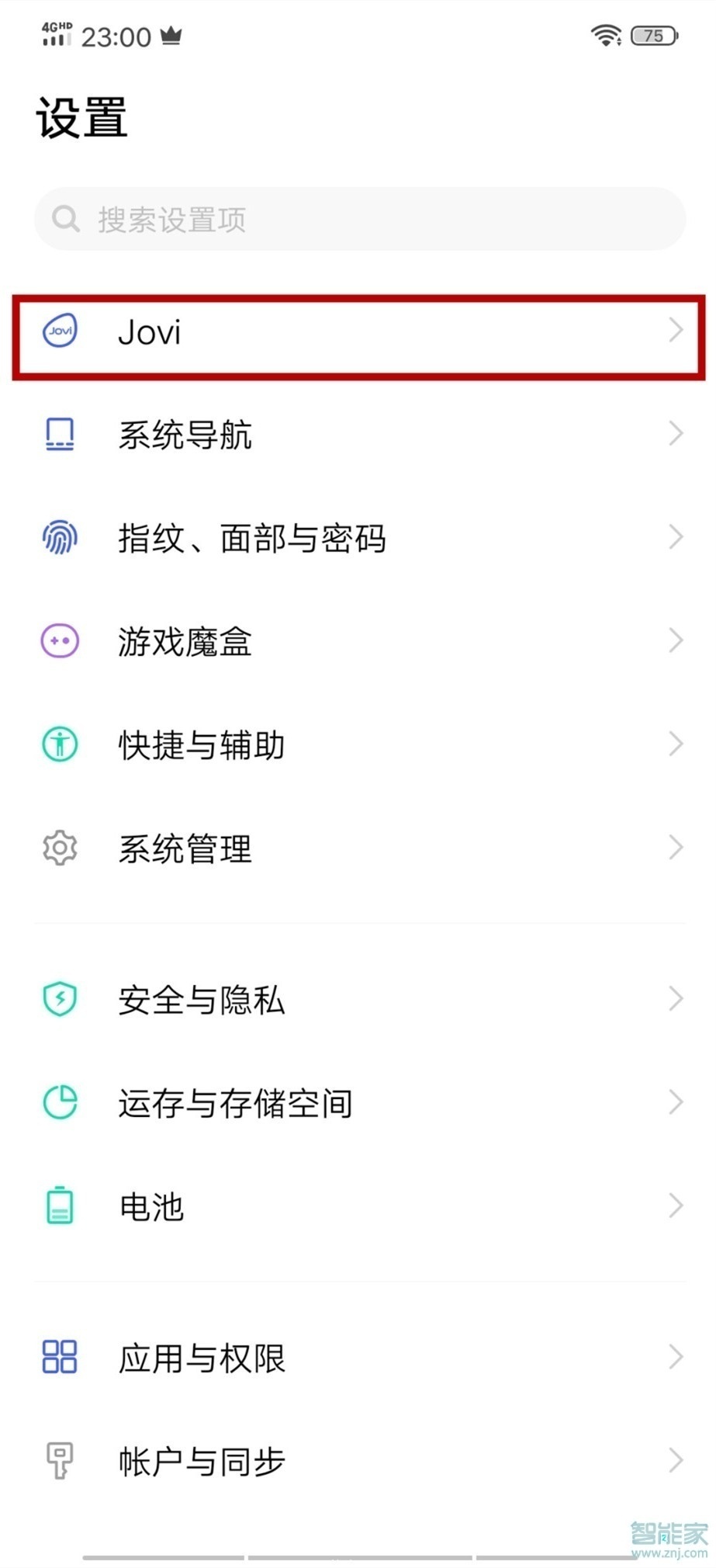Image resolution: width=716 pixels, height=1568 pixels.
Task: Open 安全与隐私 security shield icon
Action: click(x=59, y=1000)
